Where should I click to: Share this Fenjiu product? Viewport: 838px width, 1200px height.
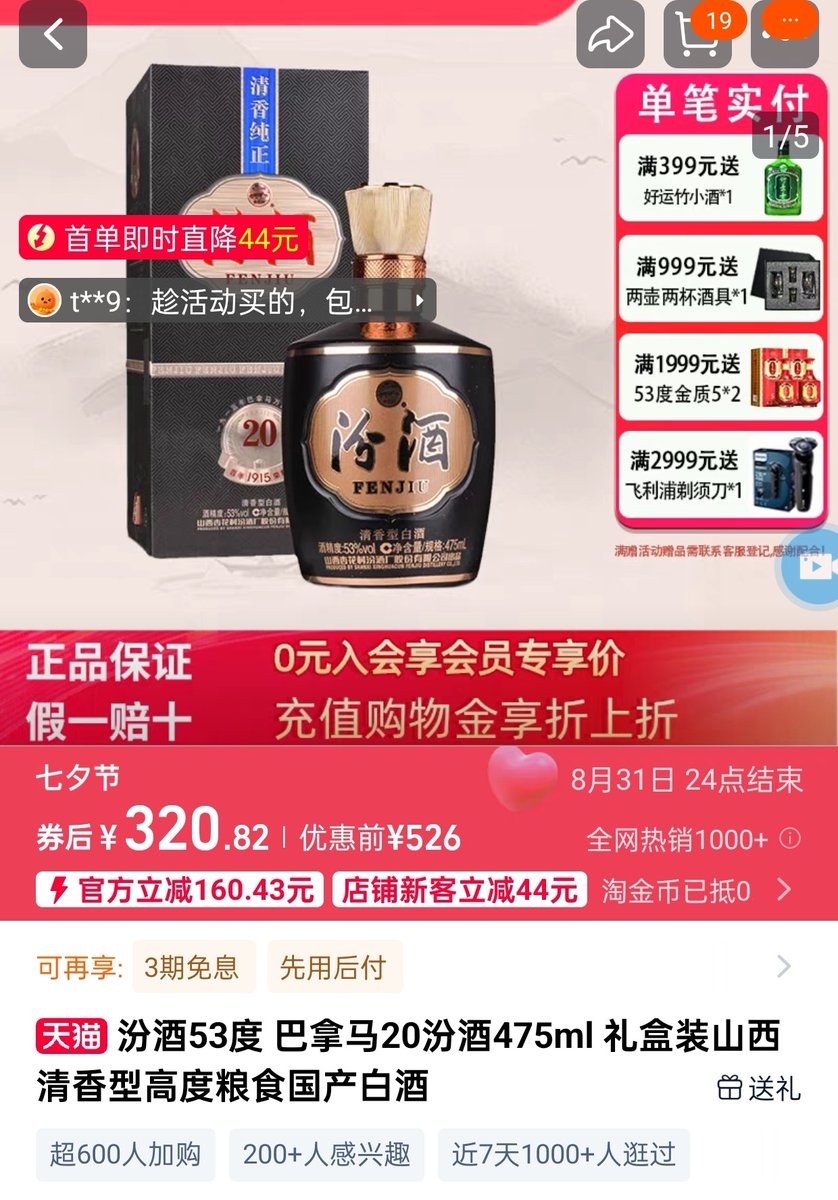tap(610, 36)
